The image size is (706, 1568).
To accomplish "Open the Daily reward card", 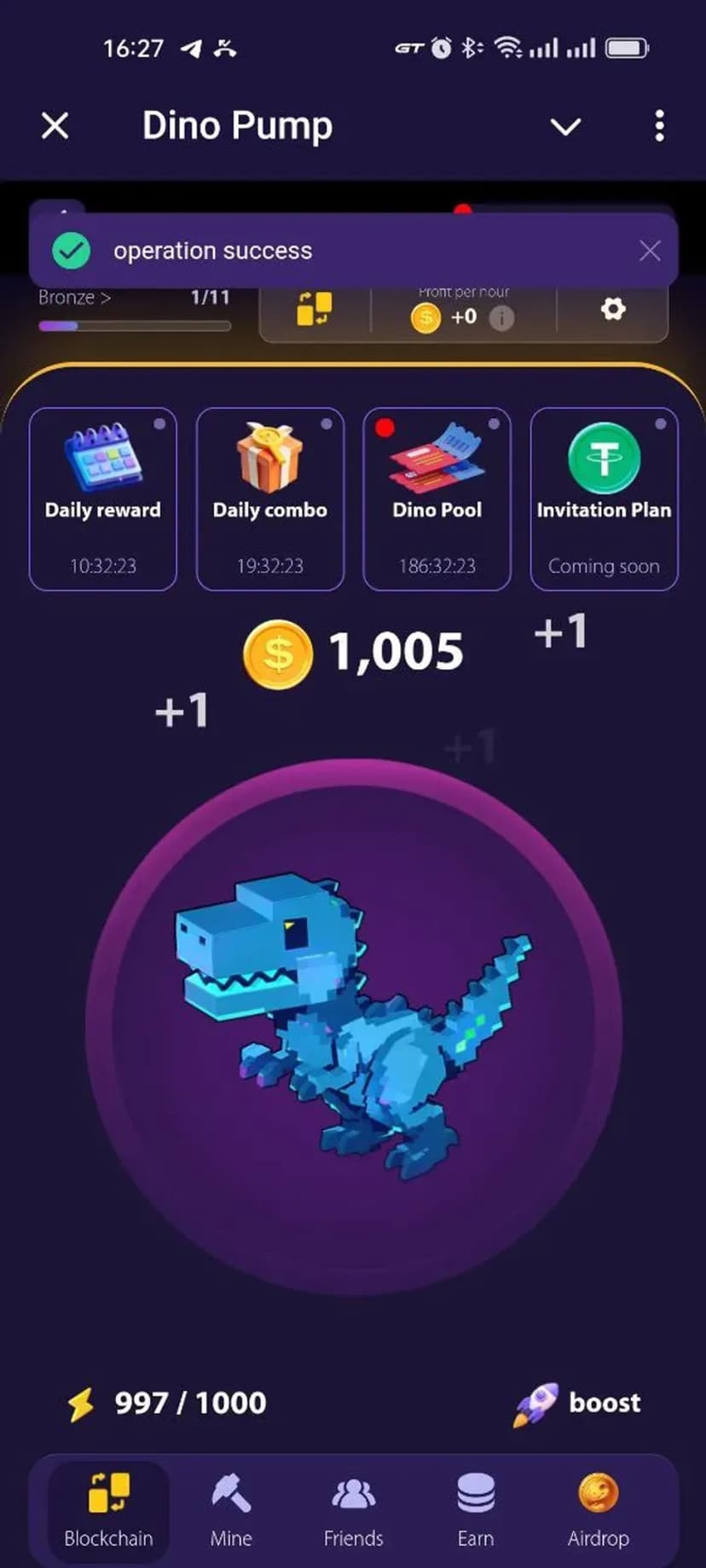I will coord(103,499).
